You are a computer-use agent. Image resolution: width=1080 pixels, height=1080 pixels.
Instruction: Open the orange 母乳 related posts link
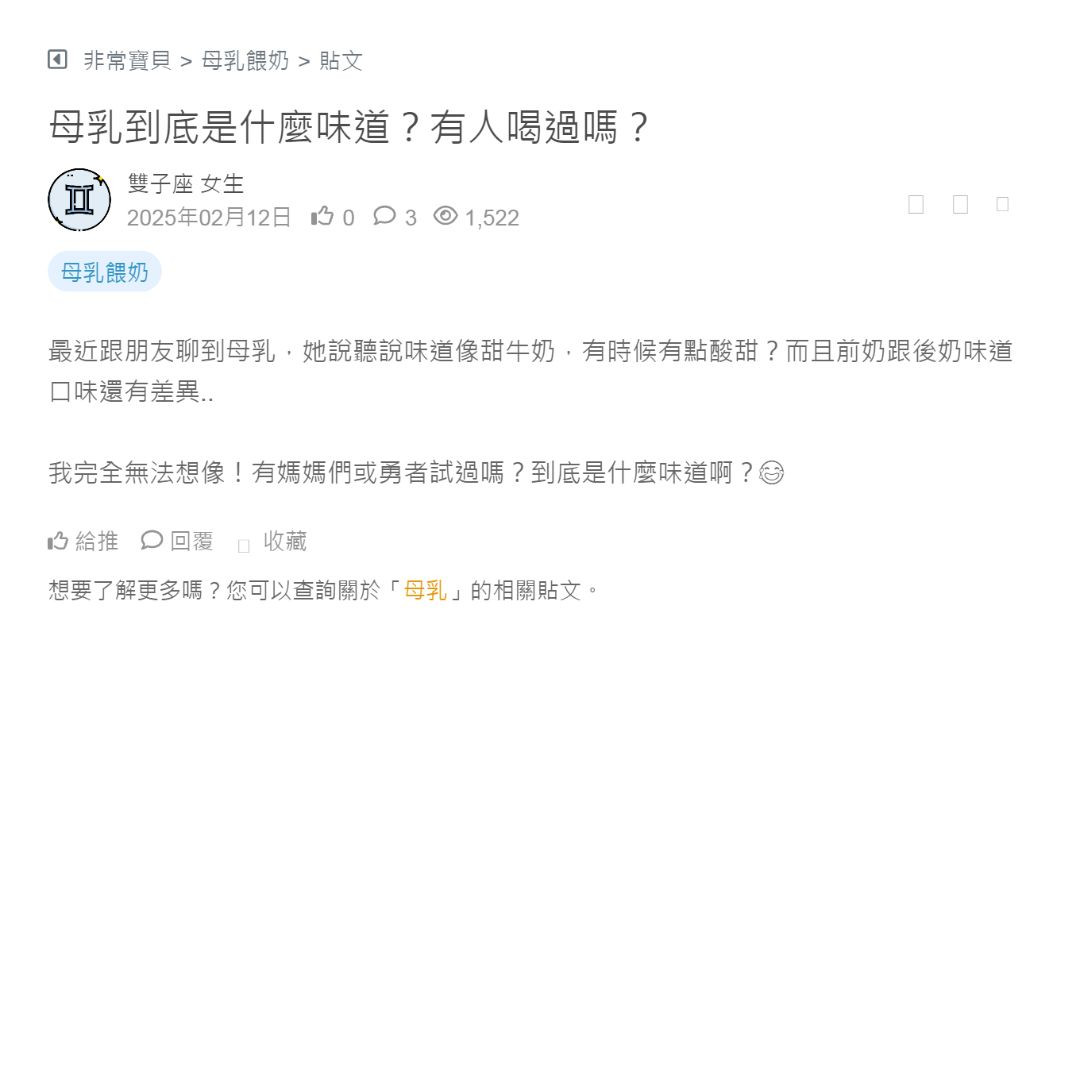[x=425, y=590]
